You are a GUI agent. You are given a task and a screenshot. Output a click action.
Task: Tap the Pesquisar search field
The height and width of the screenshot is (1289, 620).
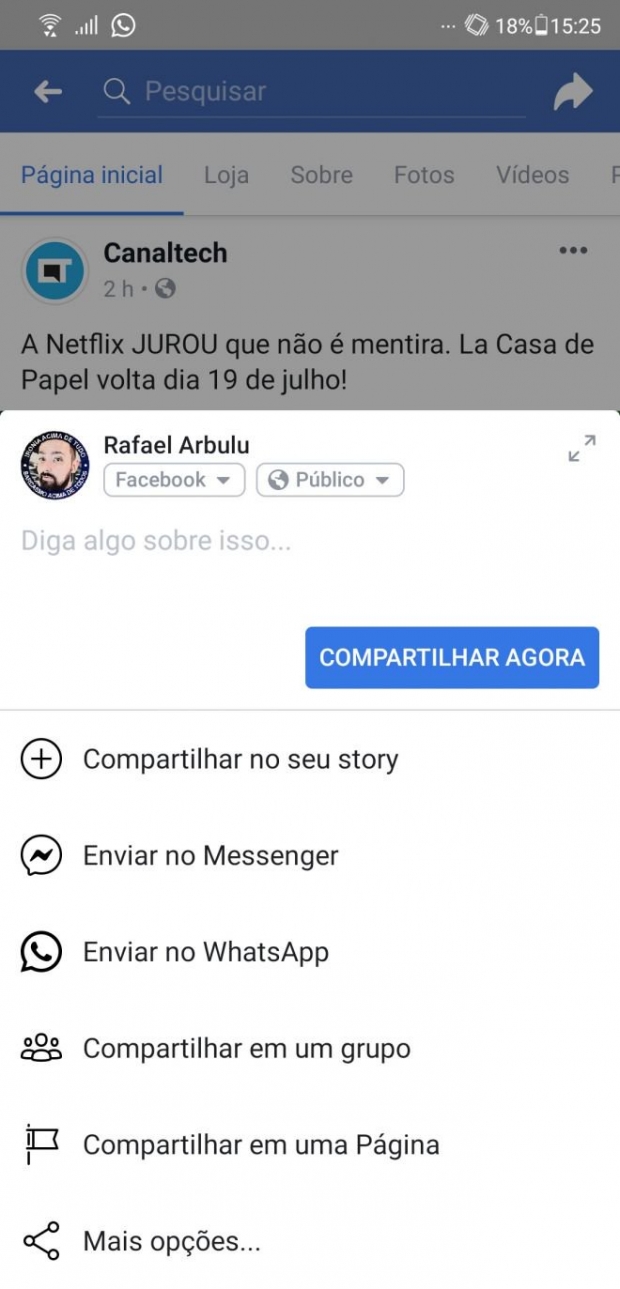(310, 92)
